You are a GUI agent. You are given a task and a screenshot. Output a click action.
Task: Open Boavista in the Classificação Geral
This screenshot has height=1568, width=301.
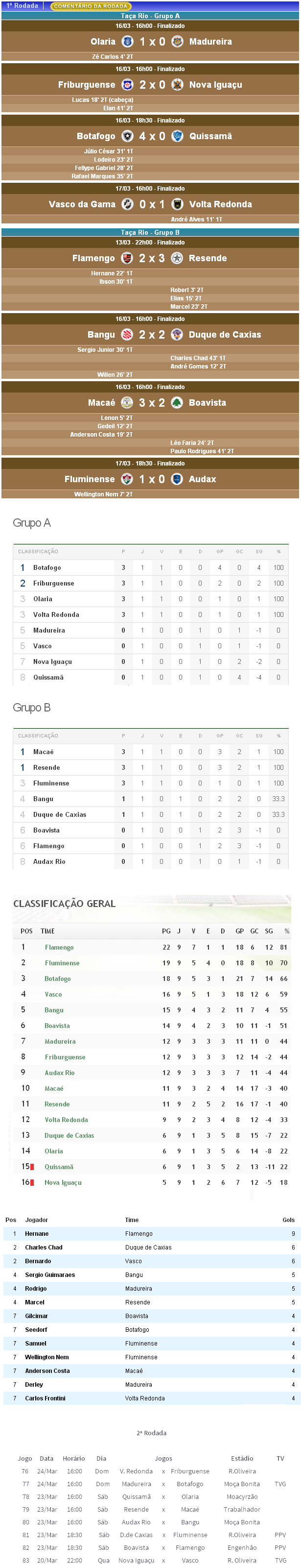[x=57, y=1026]
